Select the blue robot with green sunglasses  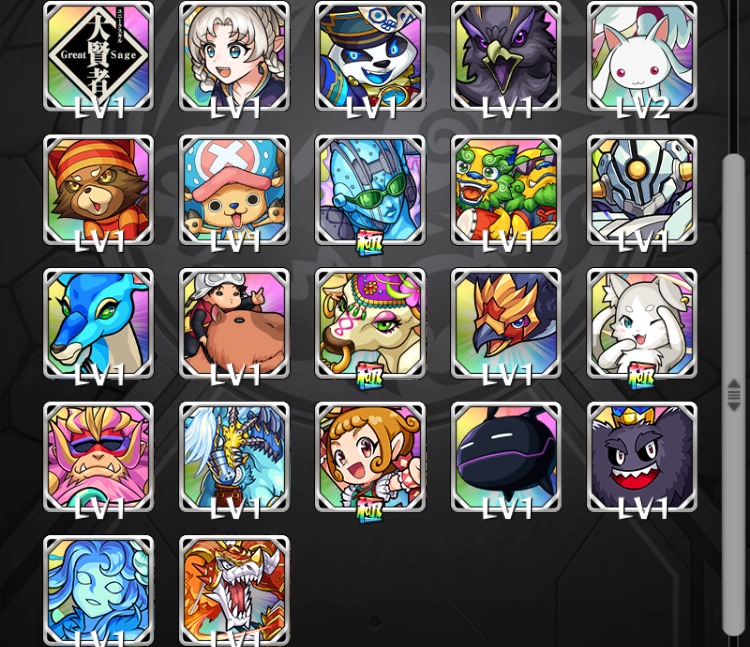(x=370, y=190)
